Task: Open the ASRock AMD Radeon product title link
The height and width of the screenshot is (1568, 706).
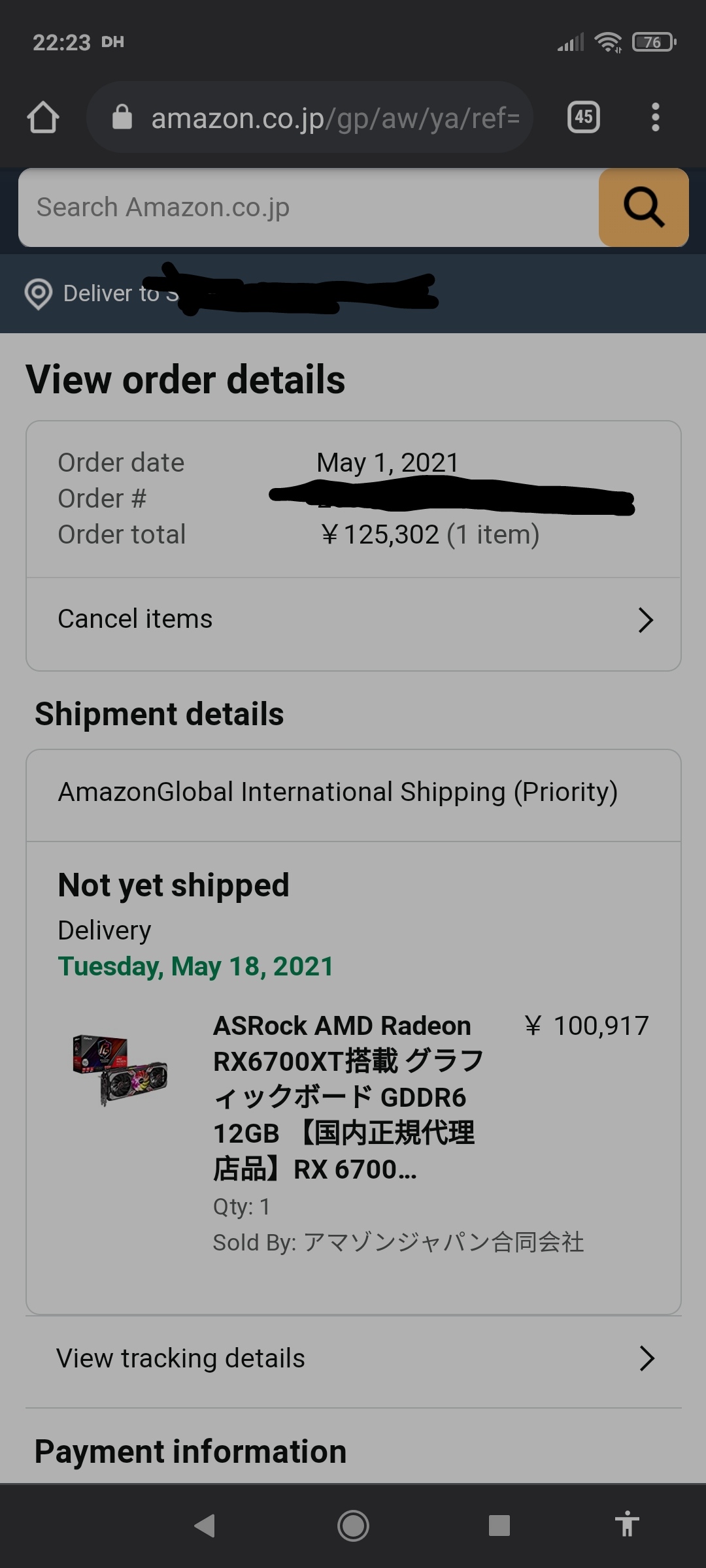Action: [x=349, y=1097]
